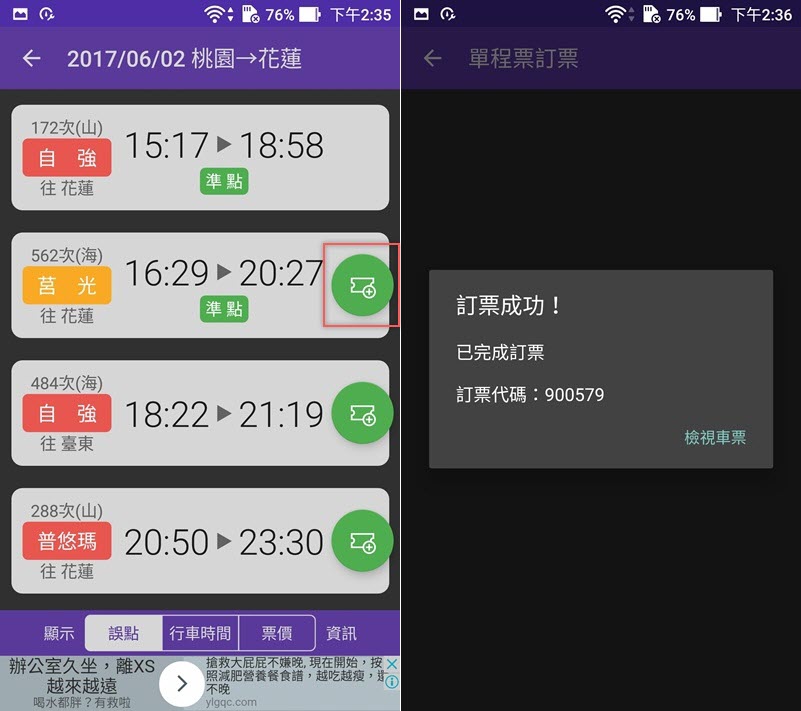
Task: Switch display to 行車時間
Action: coord(200,633)
